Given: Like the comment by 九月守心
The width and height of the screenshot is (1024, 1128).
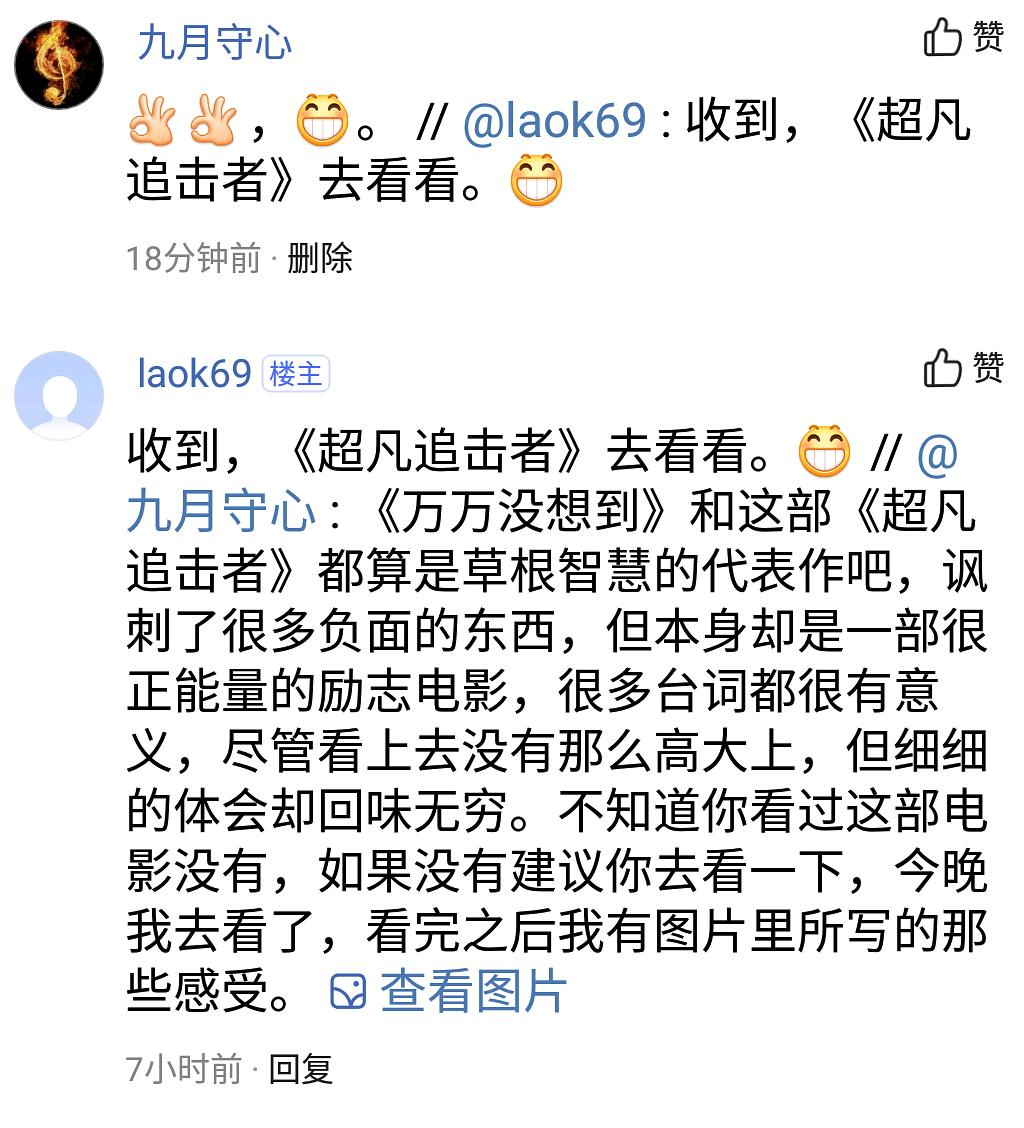Looking at the screenshot, I should [x=962, y=39].
